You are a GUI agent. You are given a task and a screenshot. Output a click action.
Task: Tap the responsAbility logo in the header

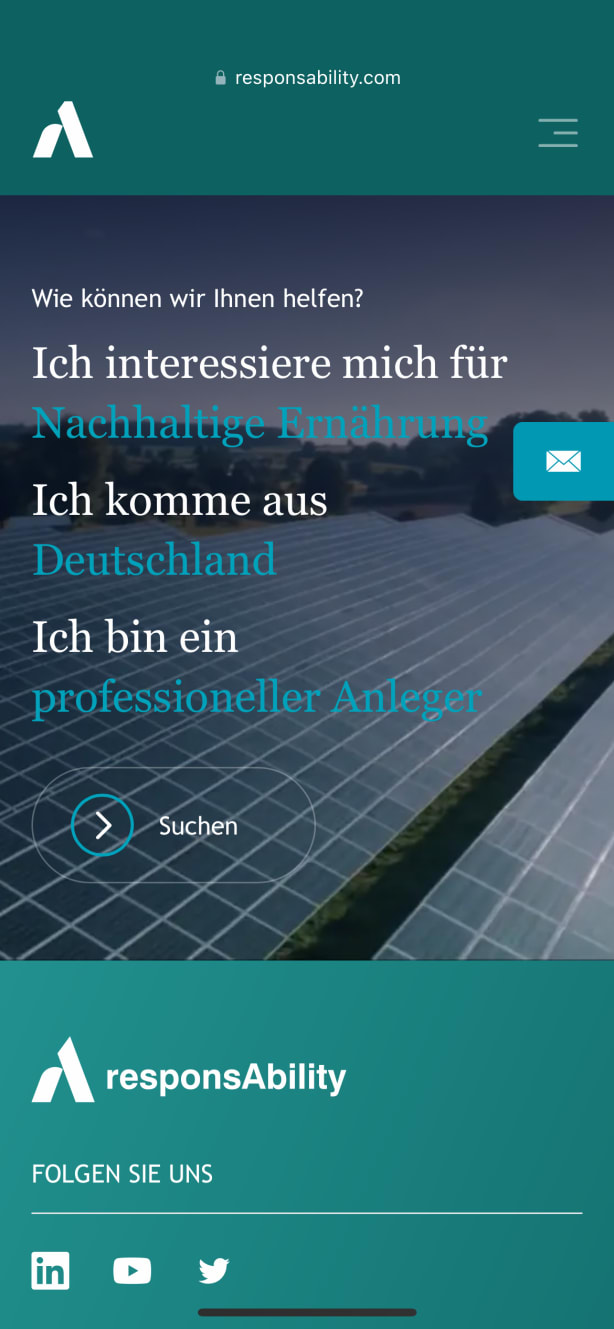click(63, 130)
